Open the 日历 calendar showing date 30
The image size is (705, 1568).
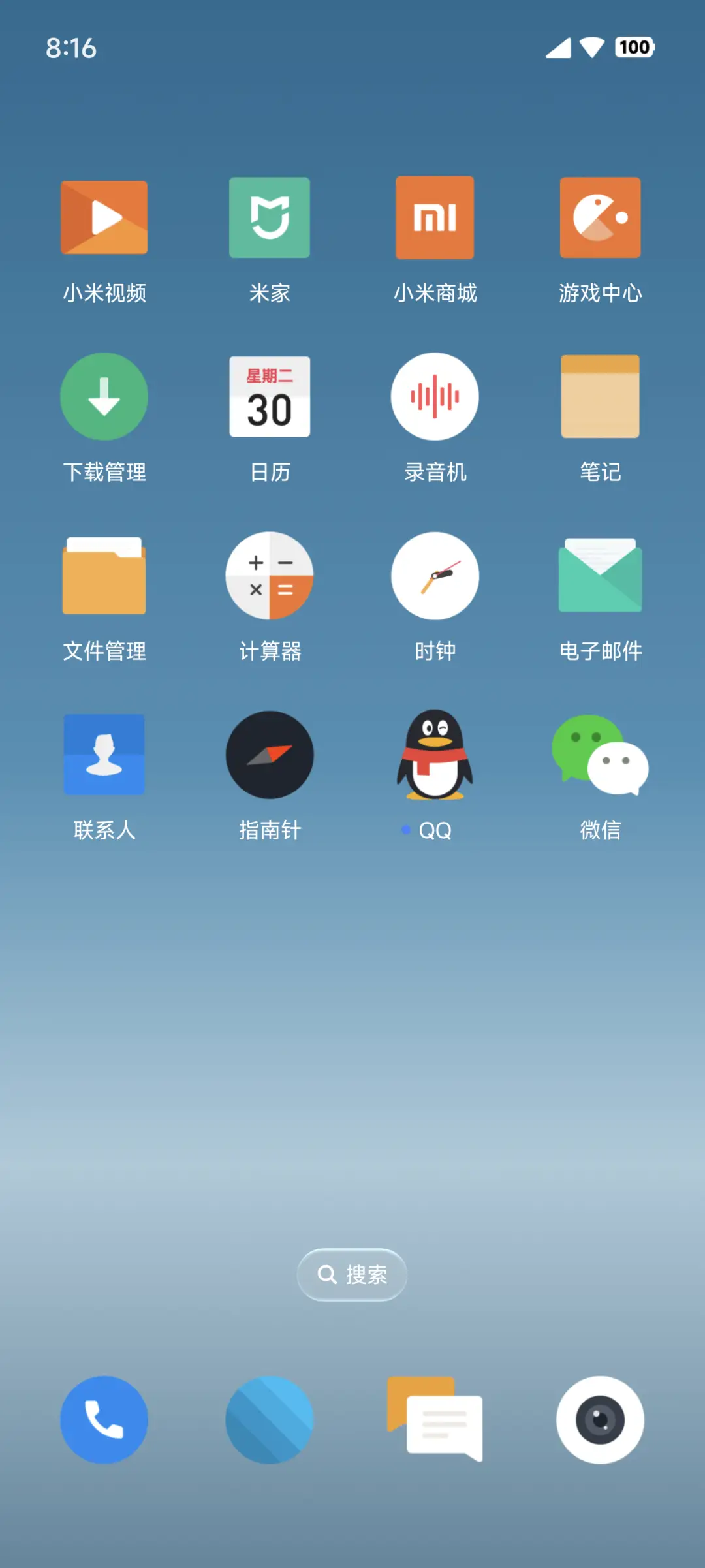pos(270,396)
